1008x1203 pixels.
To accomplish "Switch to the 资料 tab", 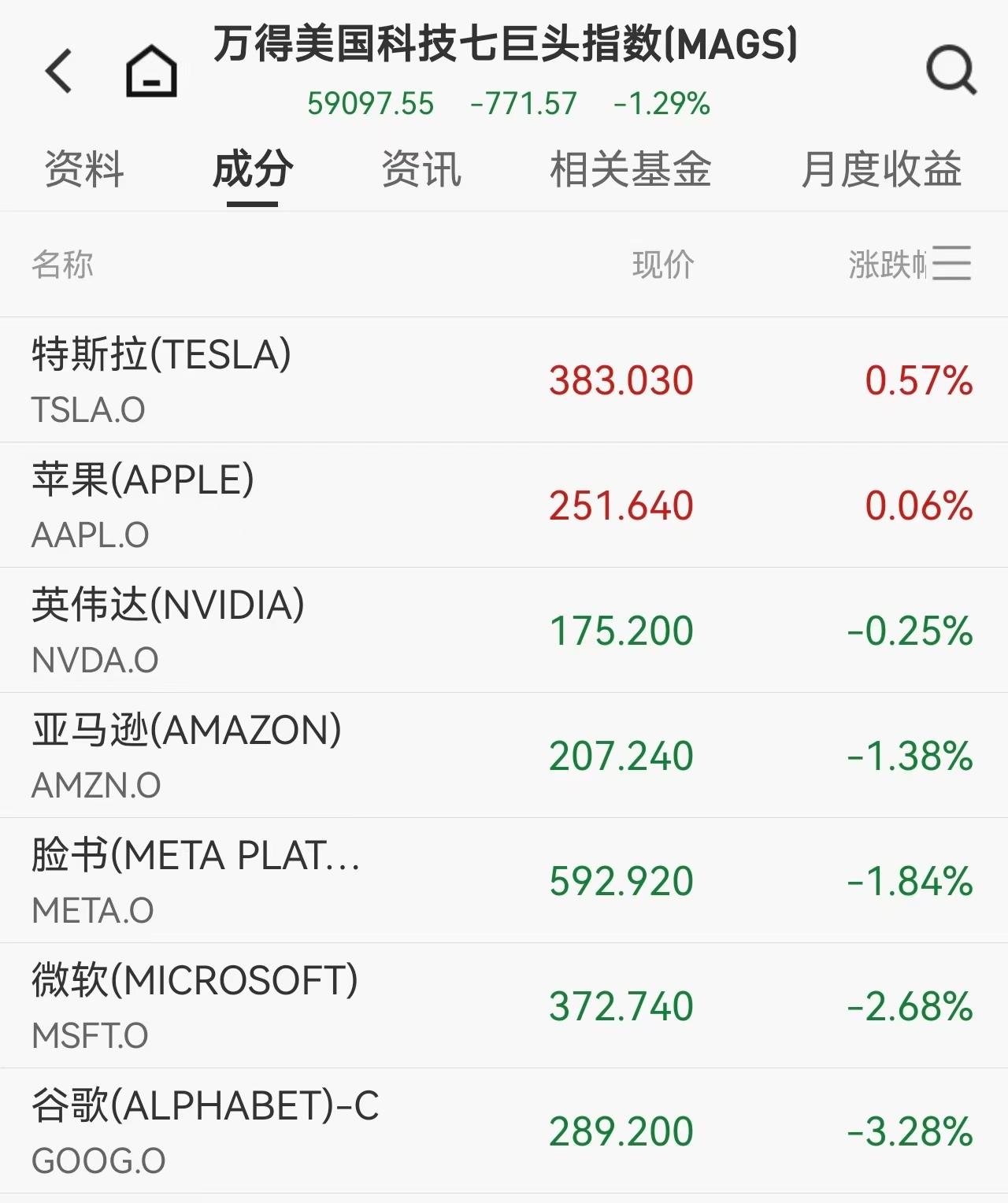I will coord(85,170).
